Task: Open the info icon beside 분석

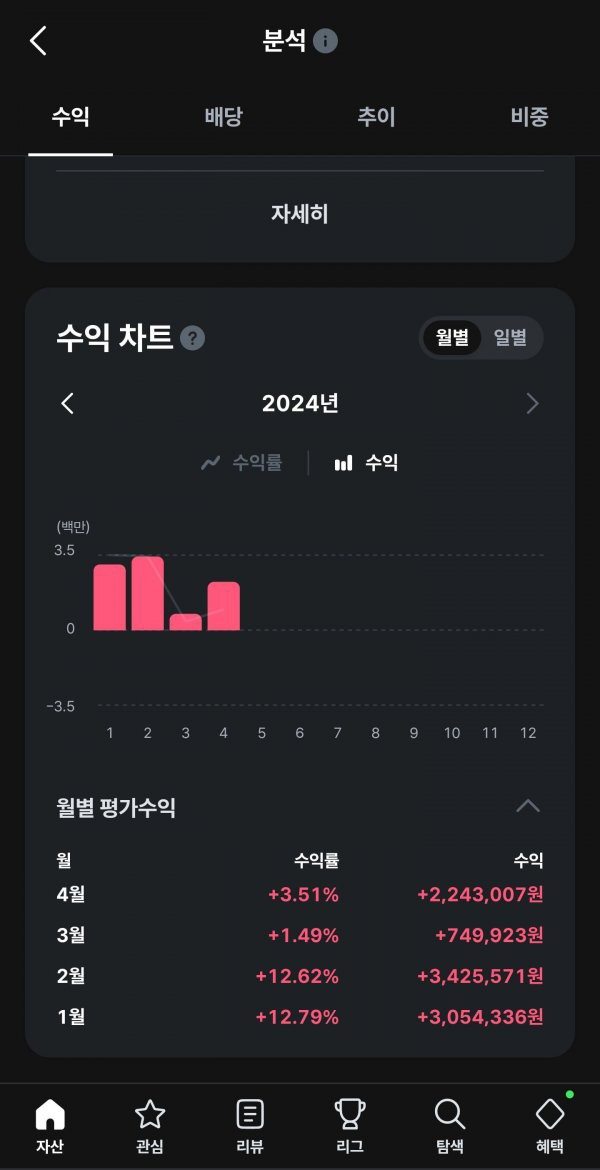Action: tap(325, 41)
